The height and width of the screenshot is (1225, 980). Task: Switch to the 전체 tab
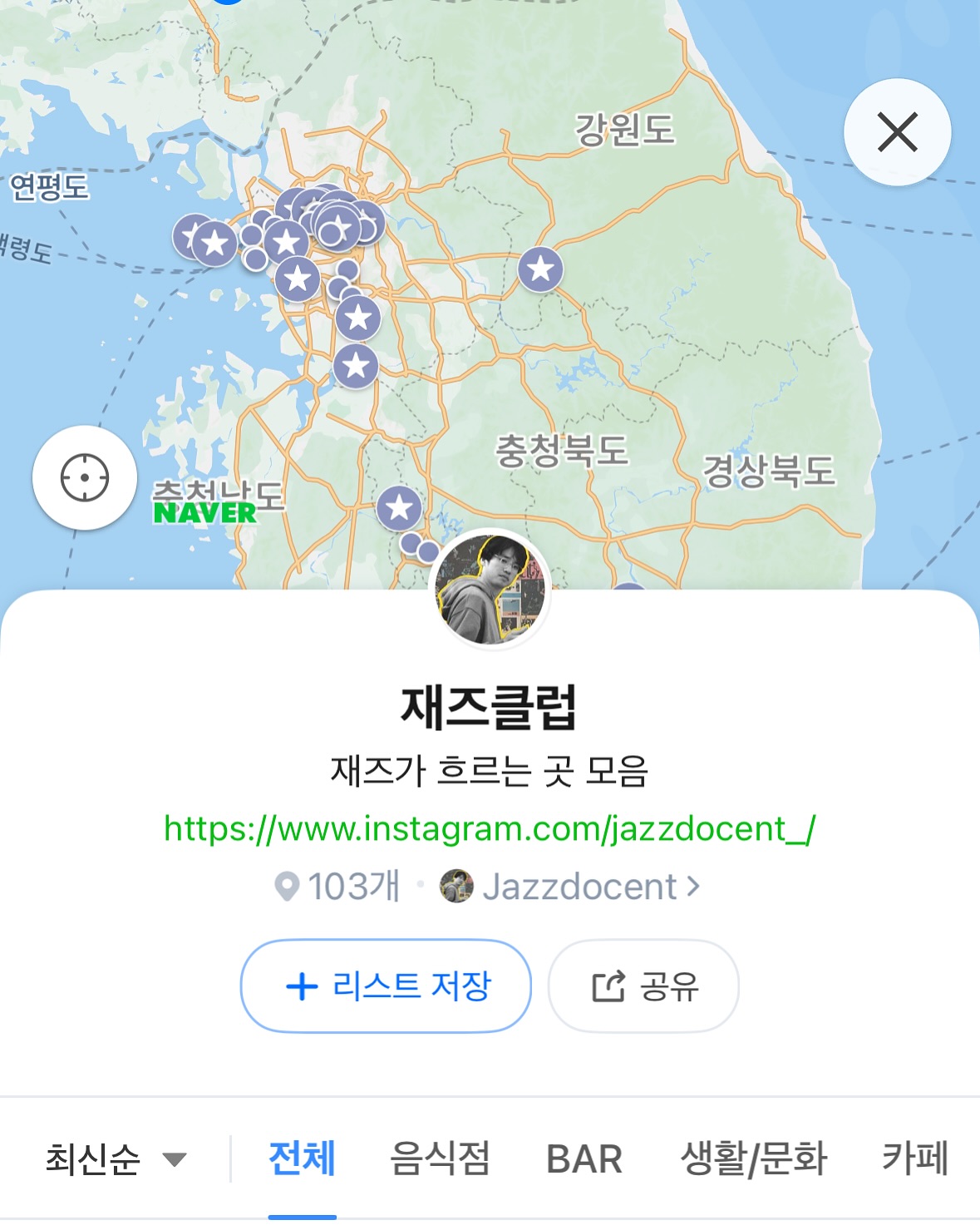[x=302, y=1158]
